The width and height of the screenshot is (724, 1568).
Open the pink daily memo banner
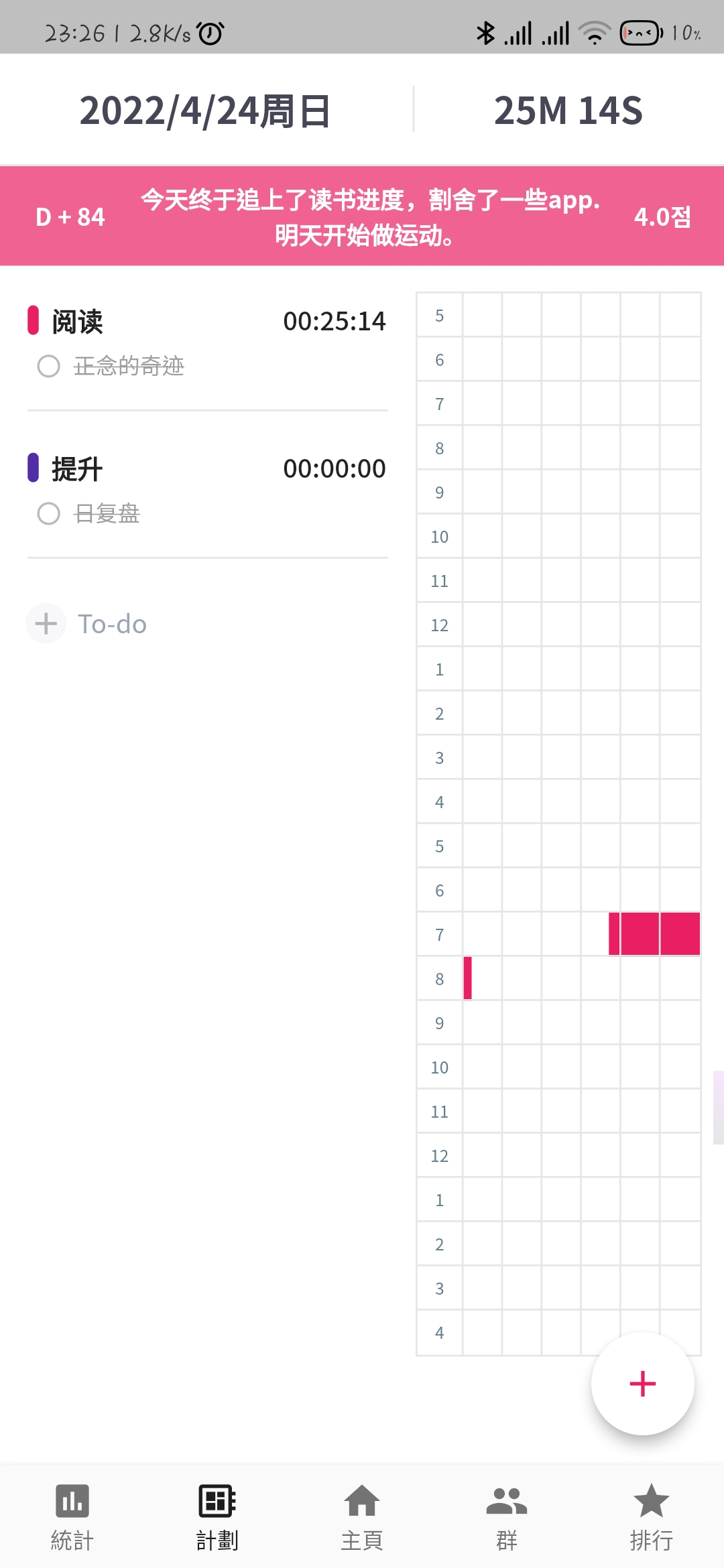[362, 216]
